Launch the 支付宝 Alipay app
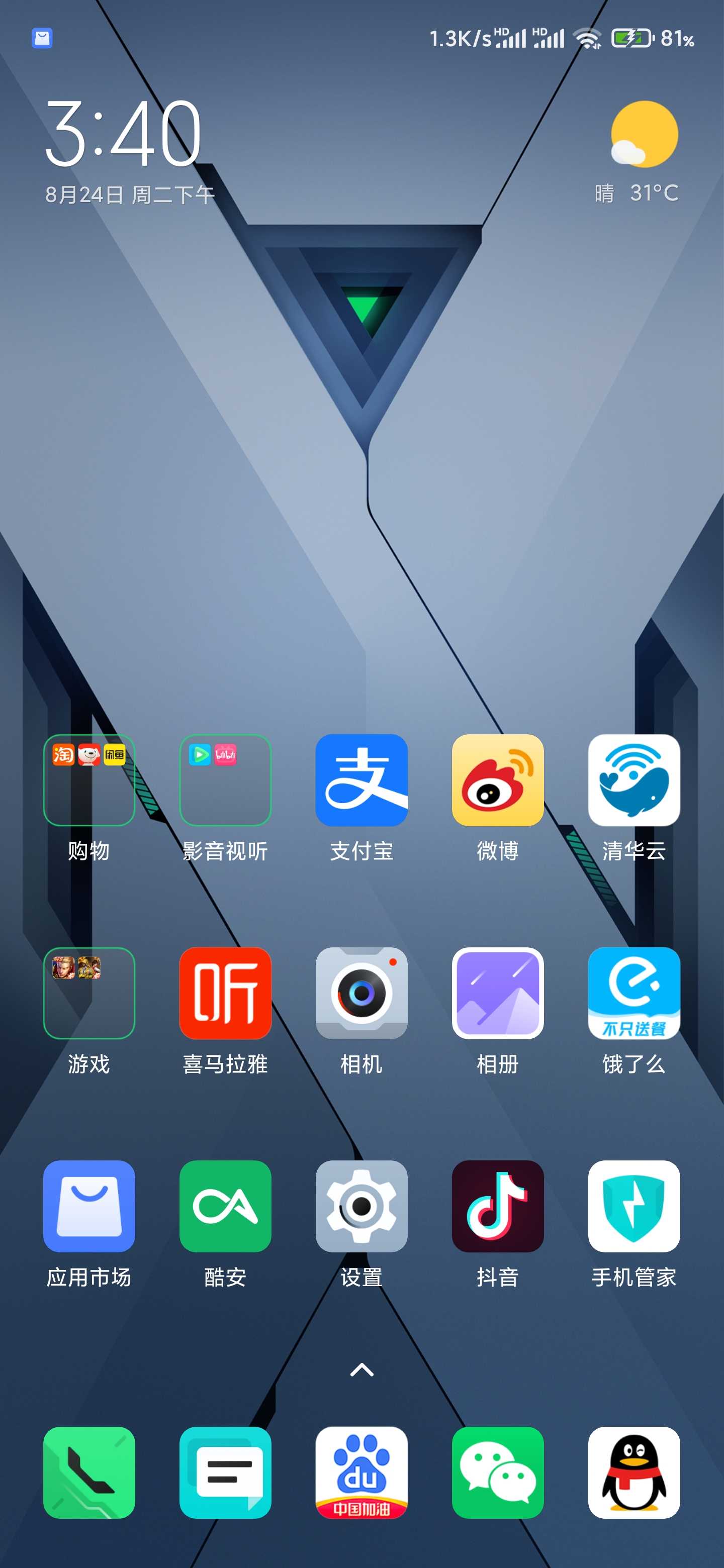724x1568 pixels. click(361, 780)
